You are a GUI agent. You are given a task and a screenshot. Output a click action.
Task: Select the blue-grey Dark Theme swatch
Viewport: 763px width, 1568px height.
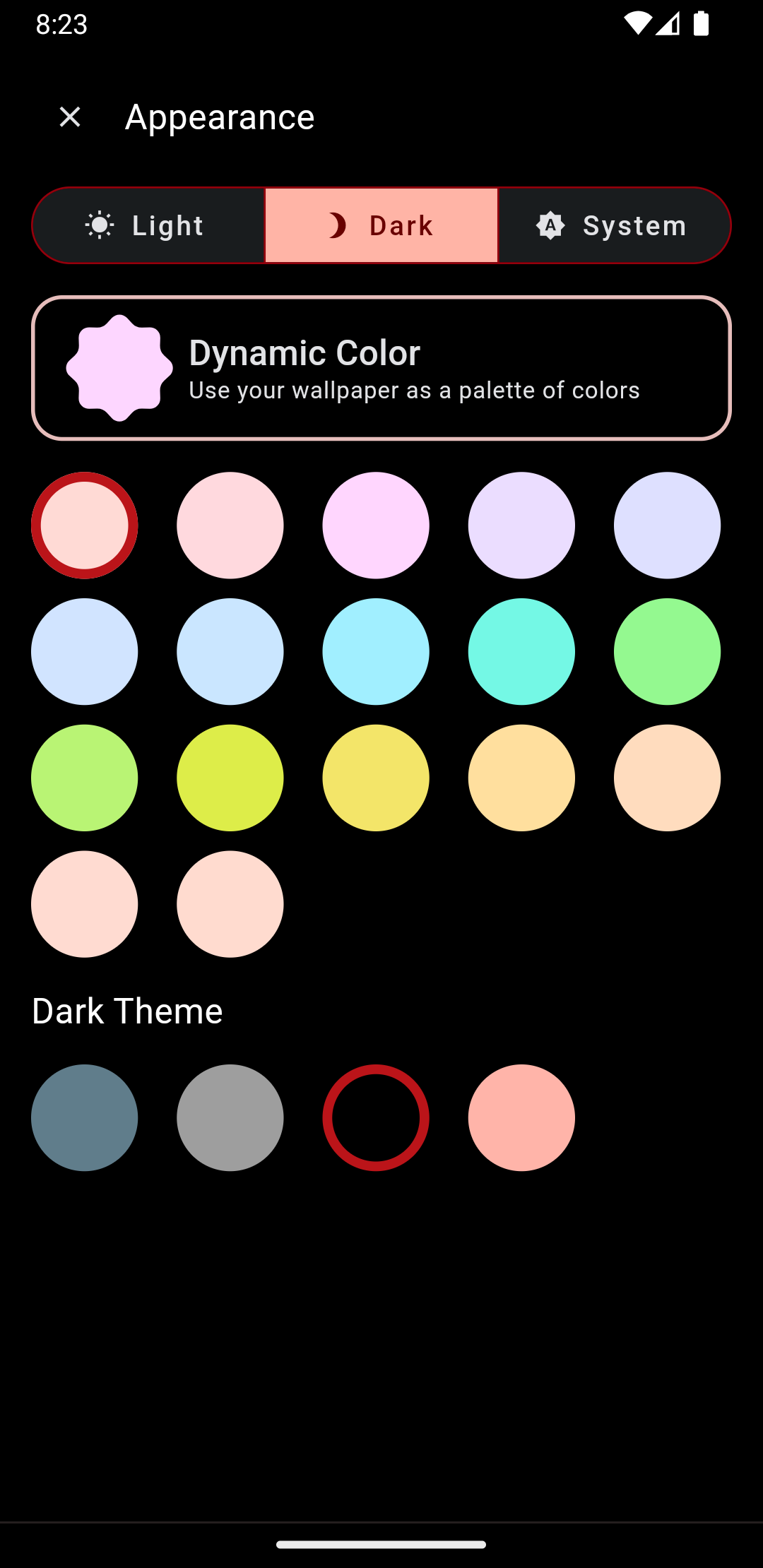click(85, 1117)
